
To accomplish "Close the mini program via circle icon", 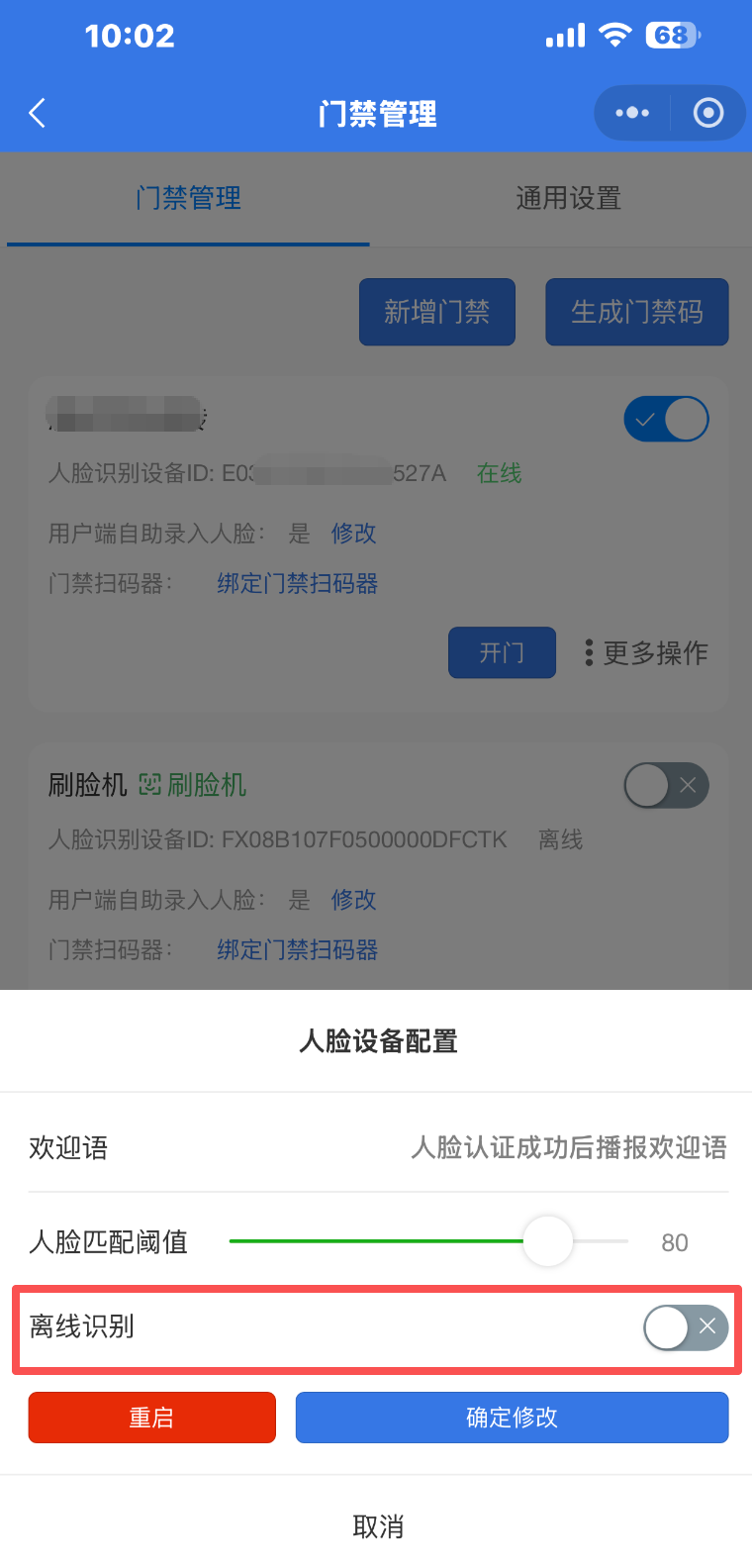I will point(707,114).
